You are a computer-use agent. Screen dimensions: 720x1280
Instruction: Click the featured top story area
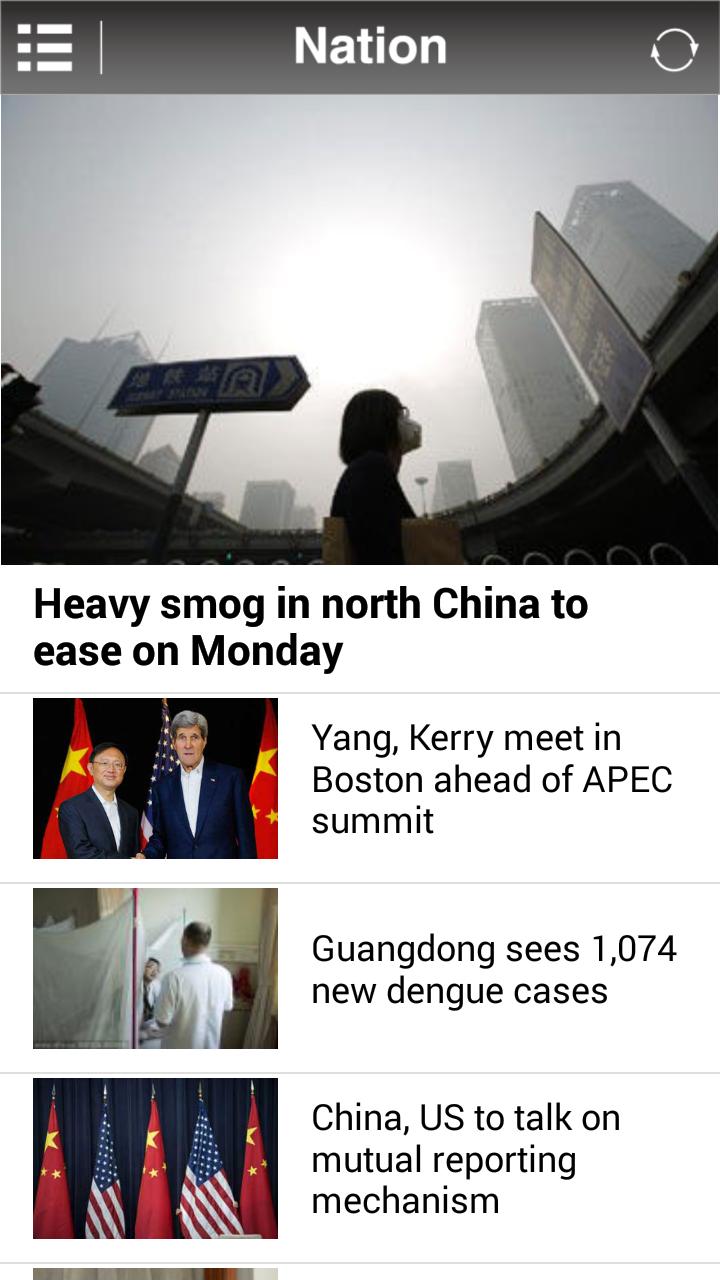(360, 330)
